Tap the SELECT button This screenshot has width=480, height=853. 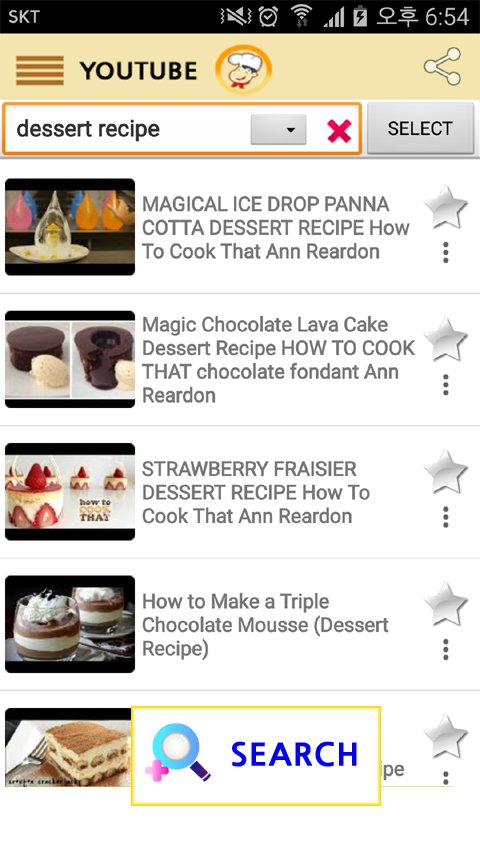click(x=420, y=128)
